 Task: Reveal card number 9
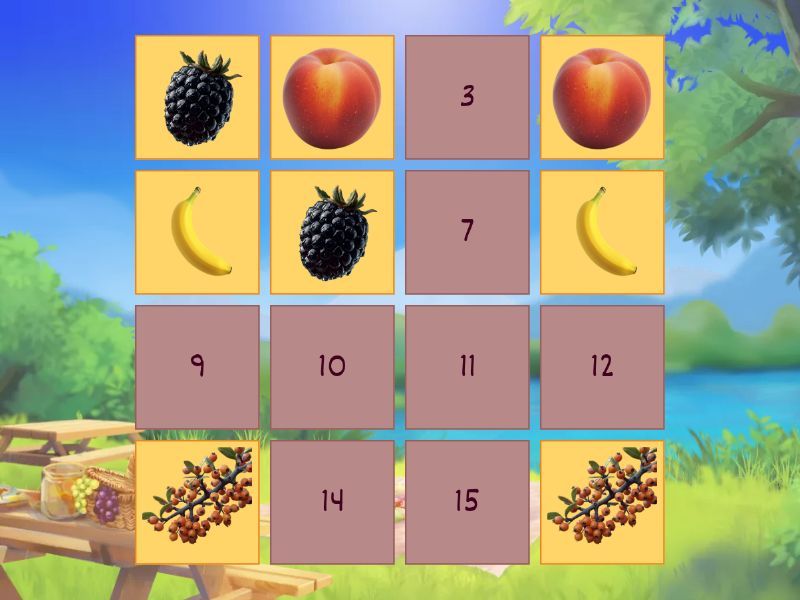click(x=197, y=367)
